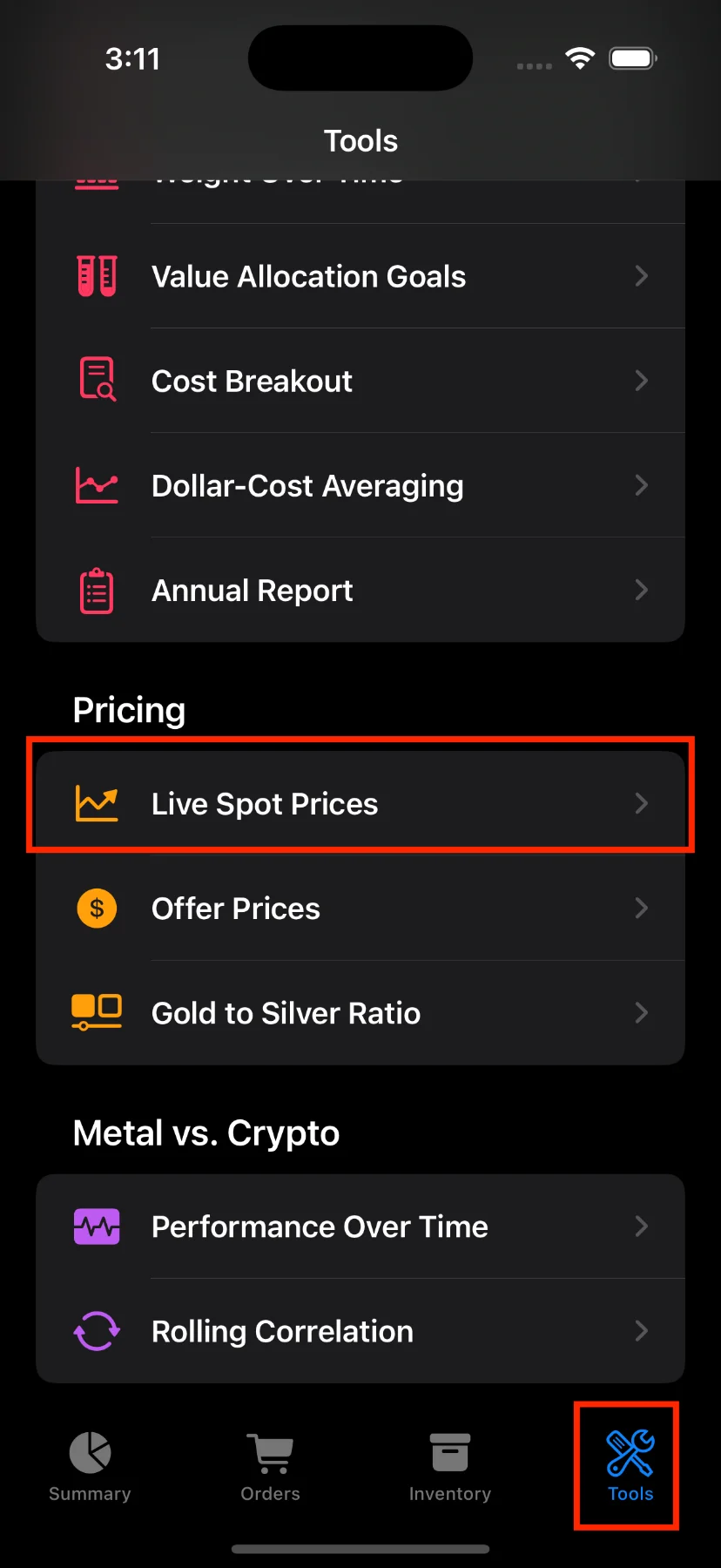The width and height of the screenshot is (721, 1568).
Task: Open the Summary tab
Action: click(90, 1468)
